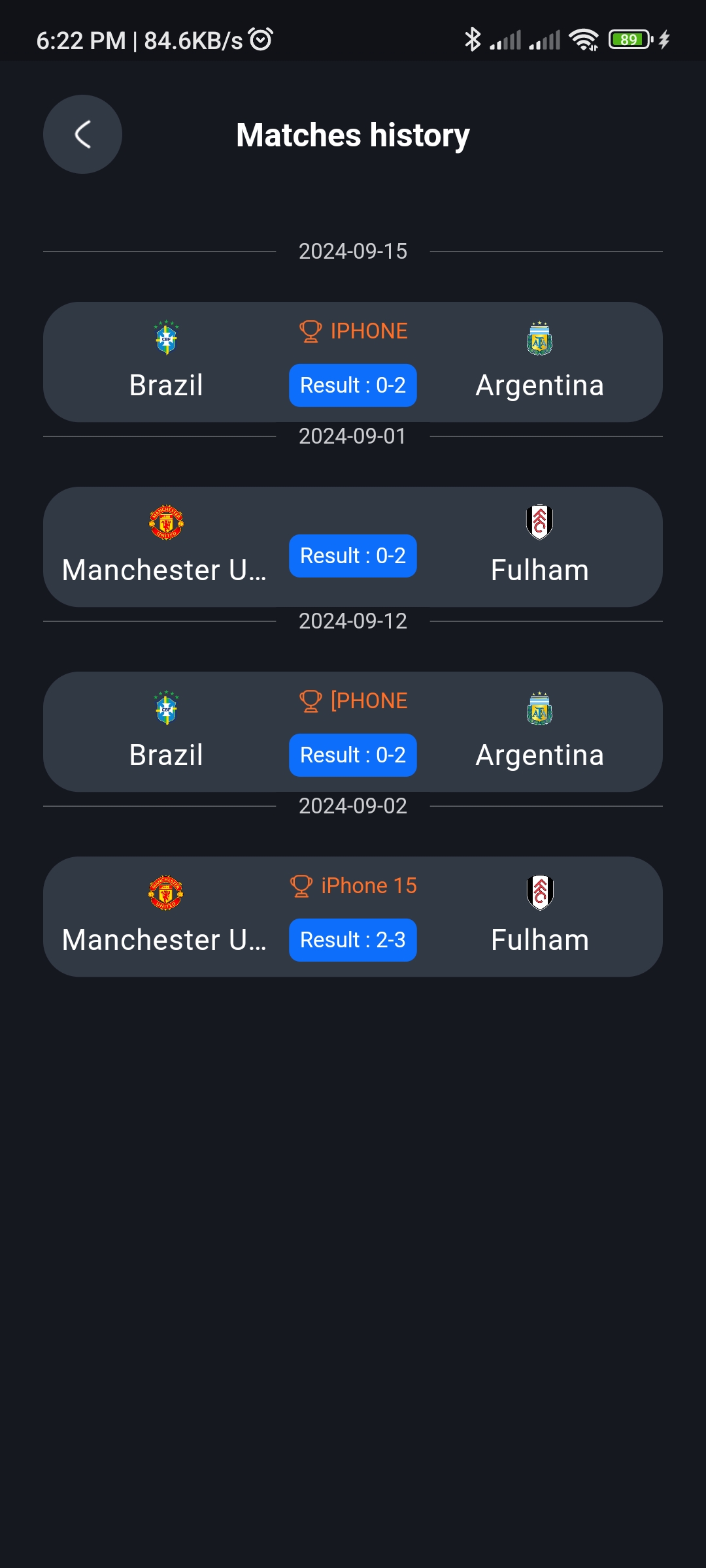Open the Brazil vs Argentina match from 2024-09-15
Viewport: 706px width, 1568px height.
(352, 362)
